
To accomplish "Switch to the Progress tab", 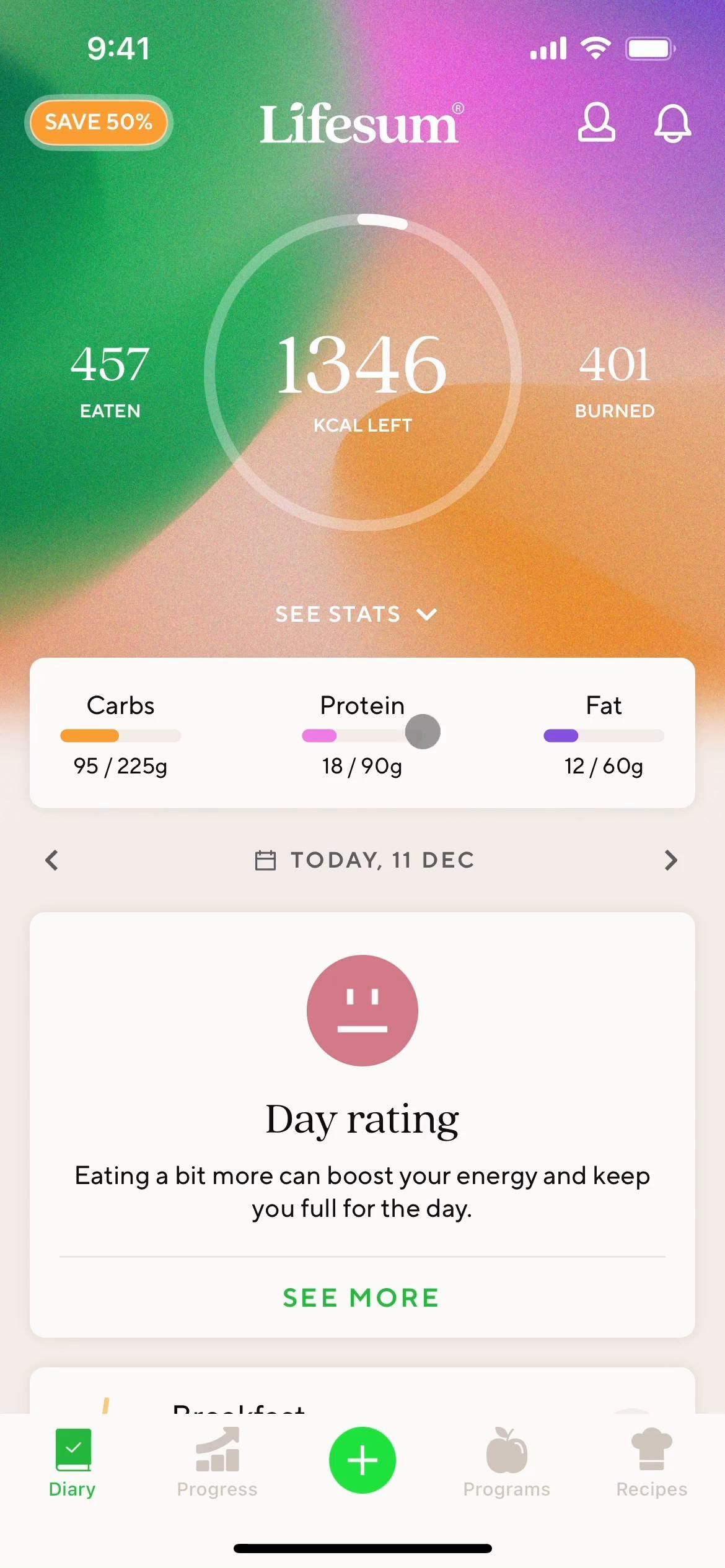I will (x=217, y=1461).
